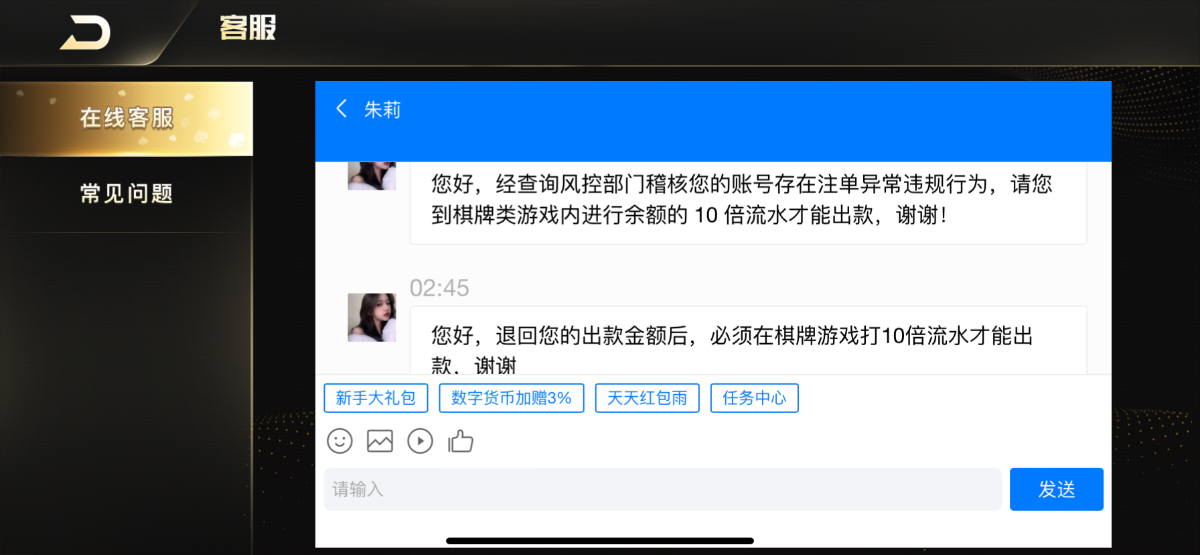Screen dimensions: 1200x555
Task: Tap the 天天红包雨 chip
Action: tap(647, 398)
